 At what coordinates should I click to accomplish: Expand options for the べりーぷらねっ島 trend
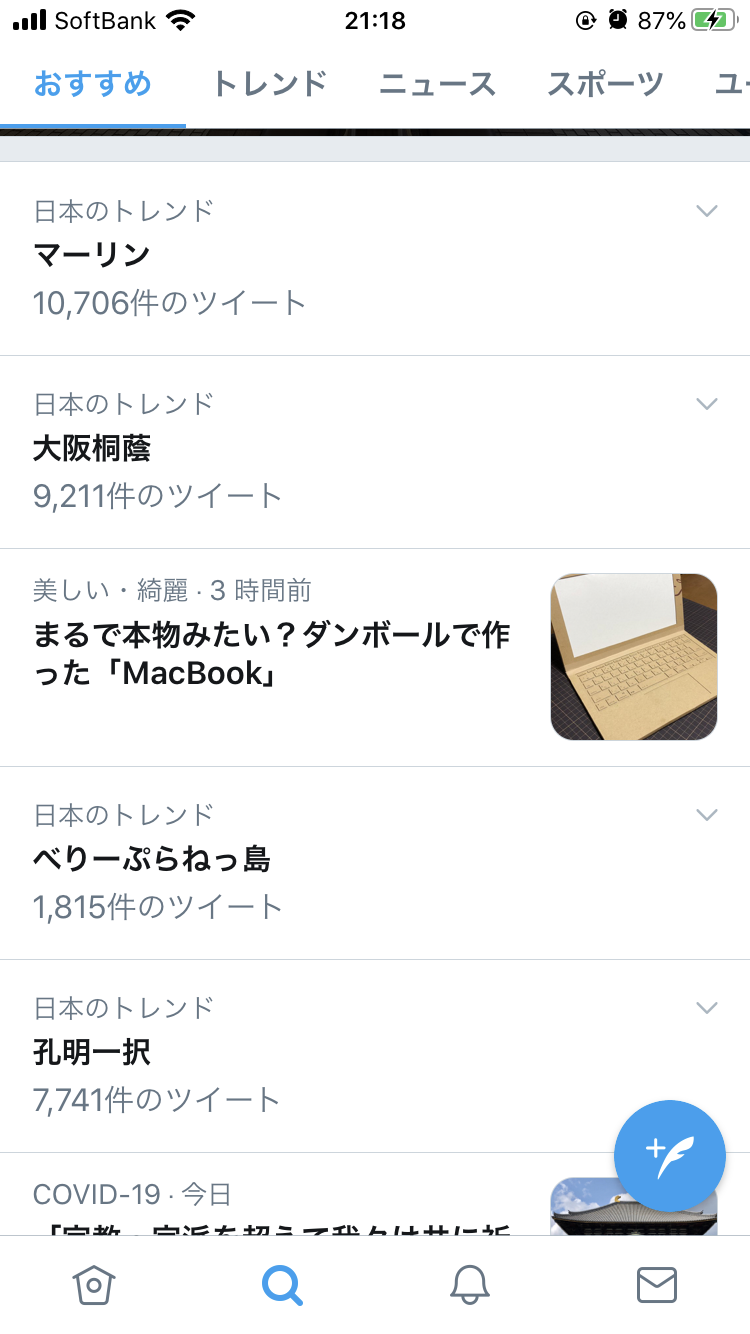click(707, 815)
